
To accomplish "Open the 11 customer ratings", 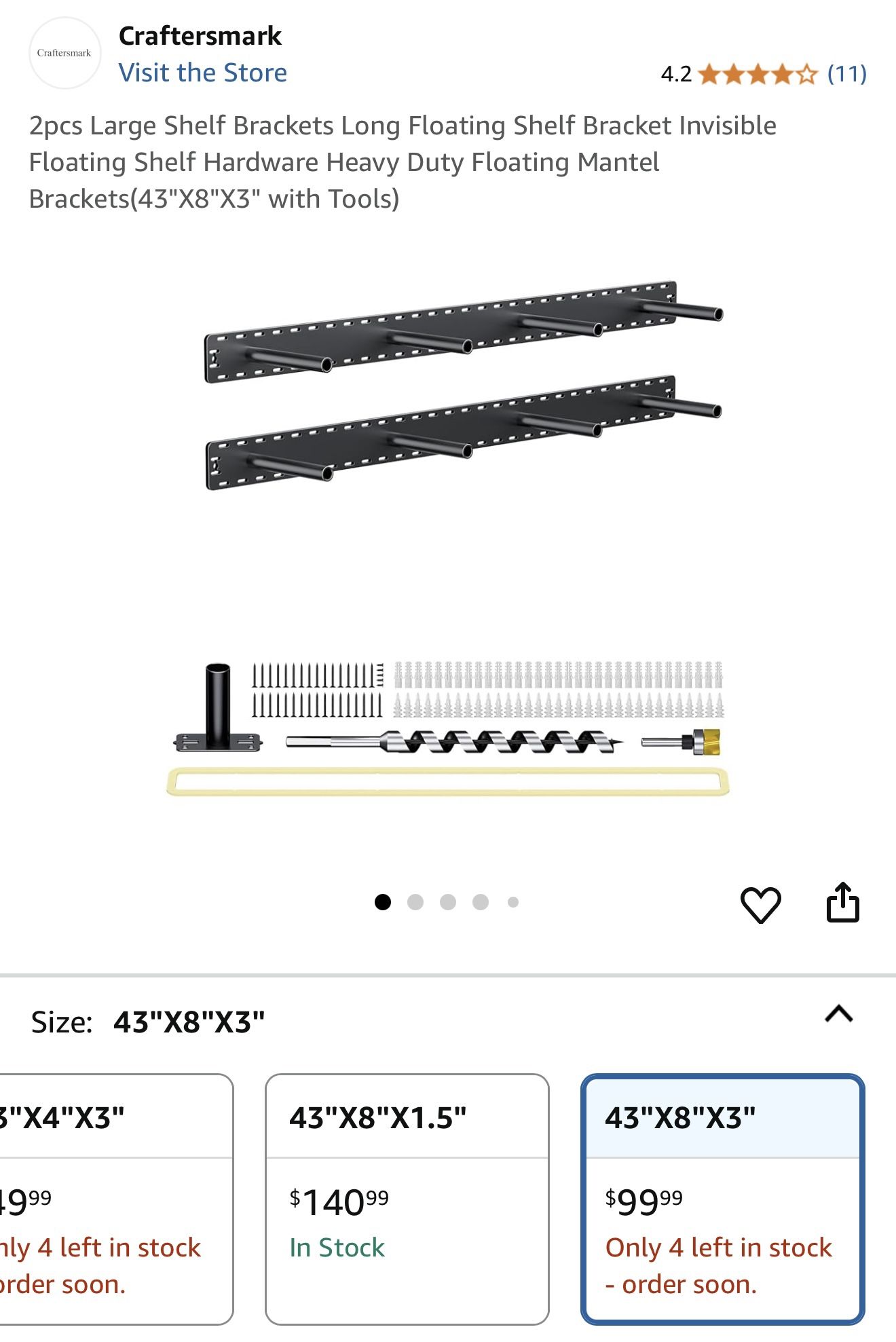I will point(846,73).
